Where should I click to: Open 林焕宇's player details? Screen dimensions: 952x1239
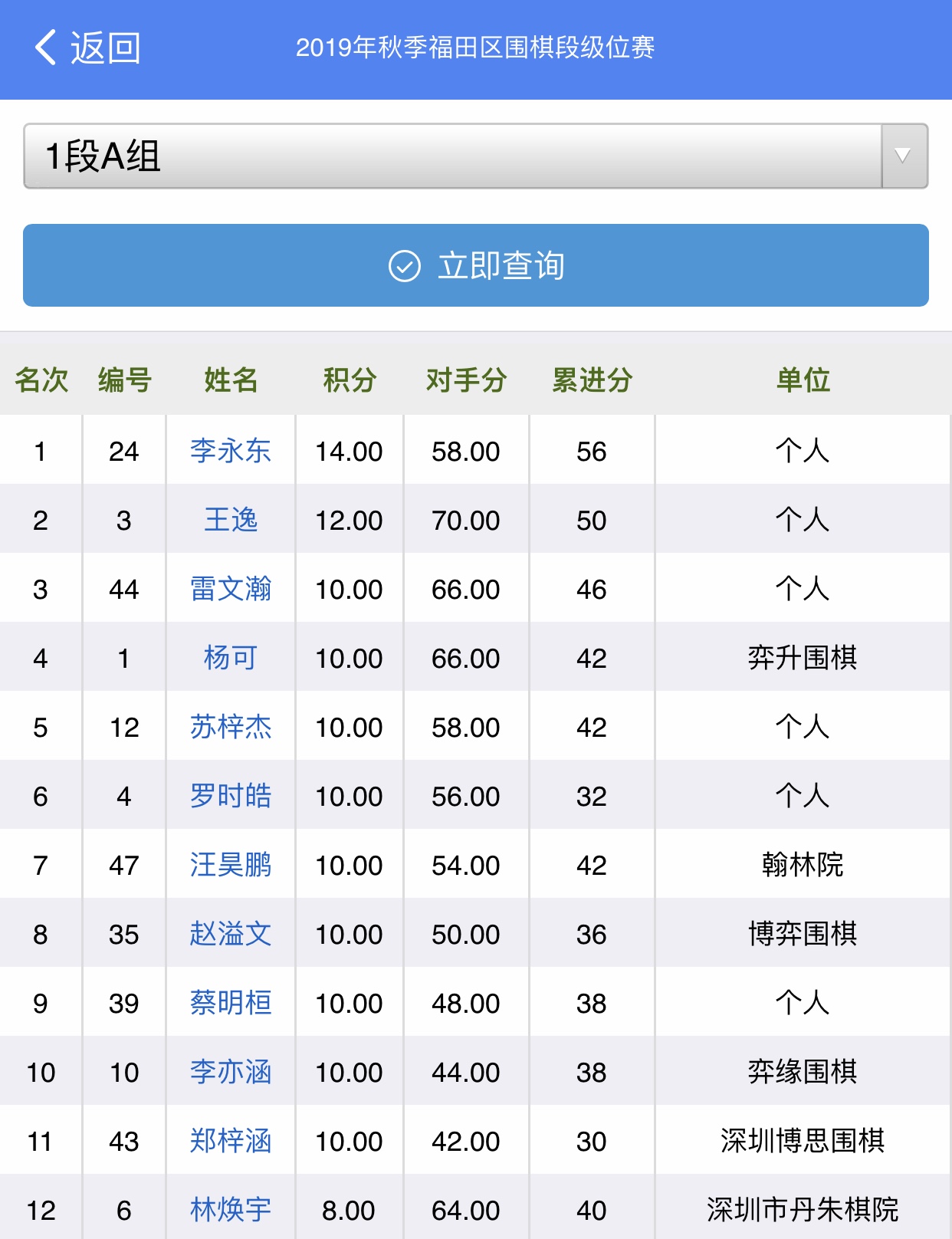[231, 1210]
